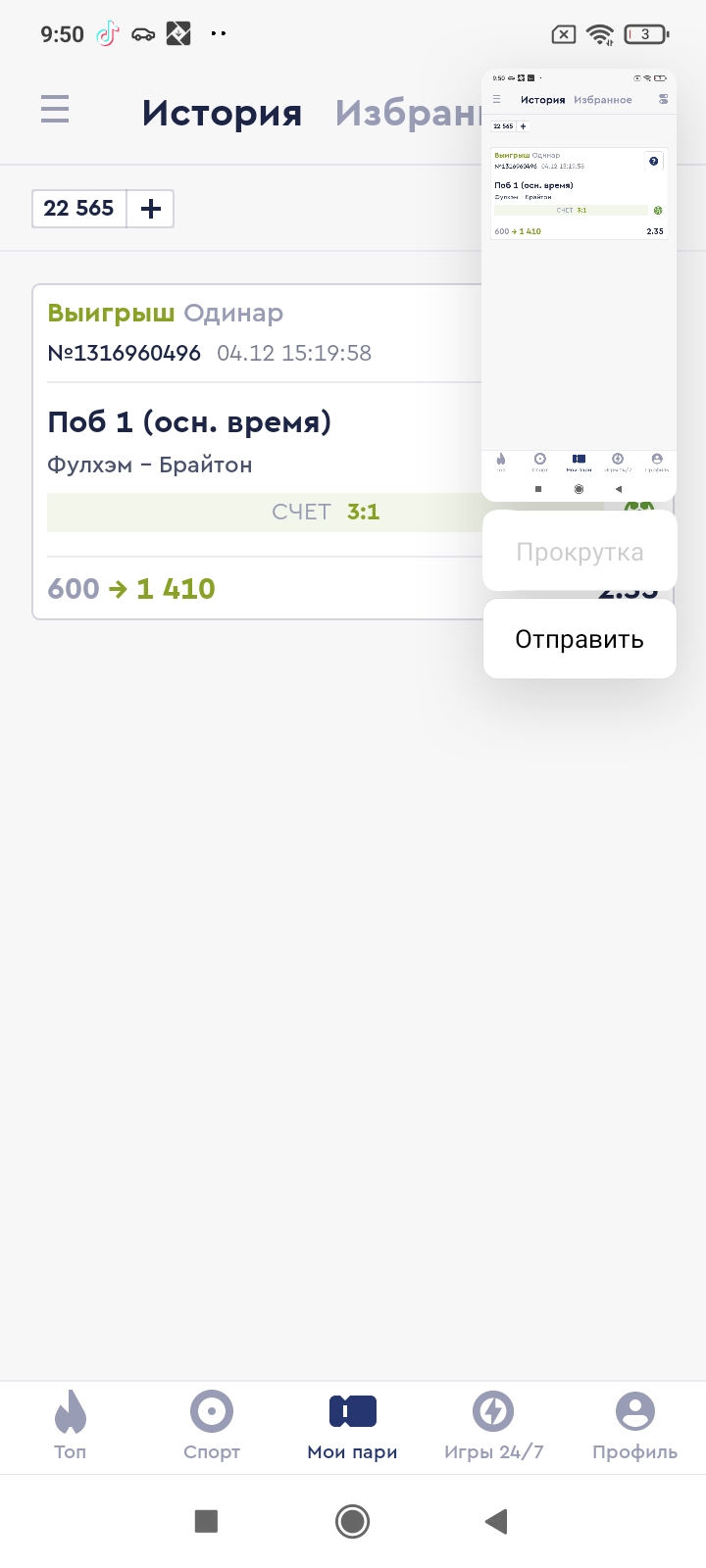Tap Отправить to share the screenshot
The height and width of the screenshot is (1568, 706).
[580, 639]
